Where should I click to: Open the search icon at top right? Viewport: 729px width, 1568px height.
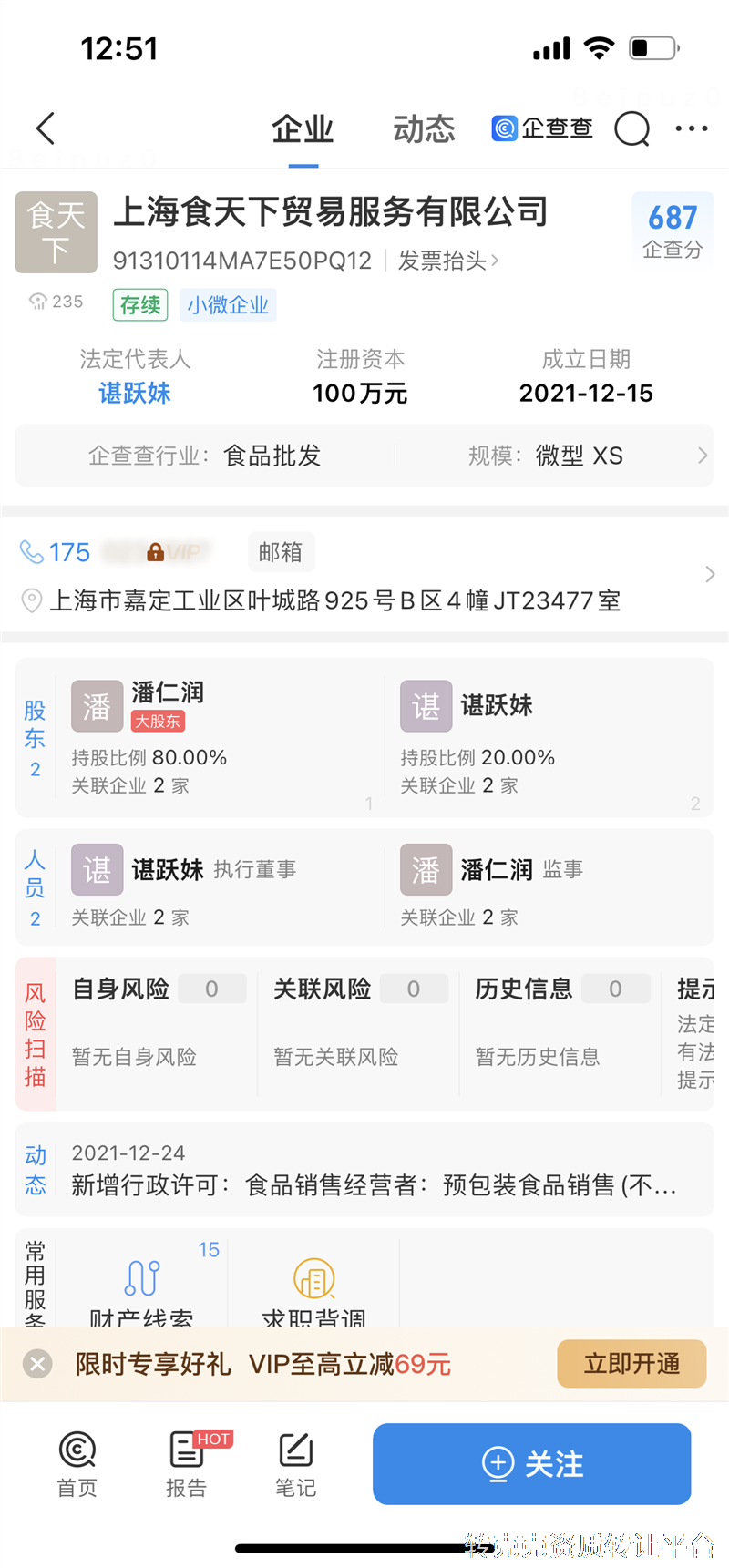pos(631,128)
